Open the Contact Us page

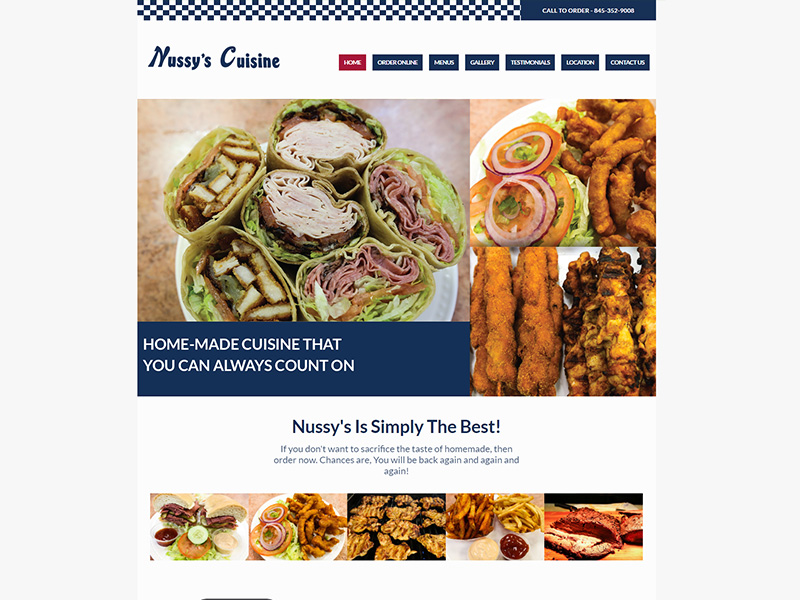tap(627, 62)
